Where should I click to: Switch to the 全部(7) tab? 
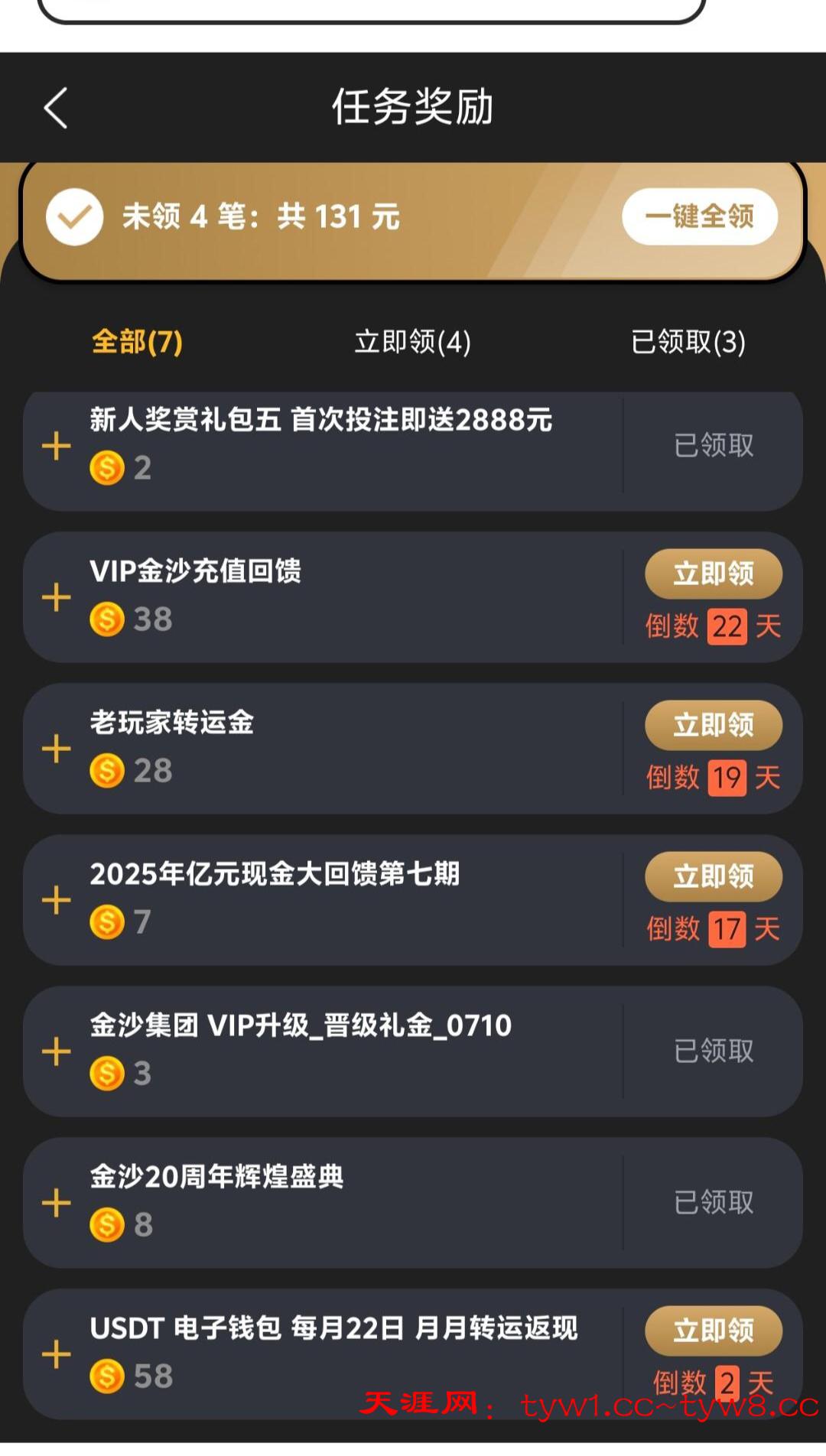[137, 342]
